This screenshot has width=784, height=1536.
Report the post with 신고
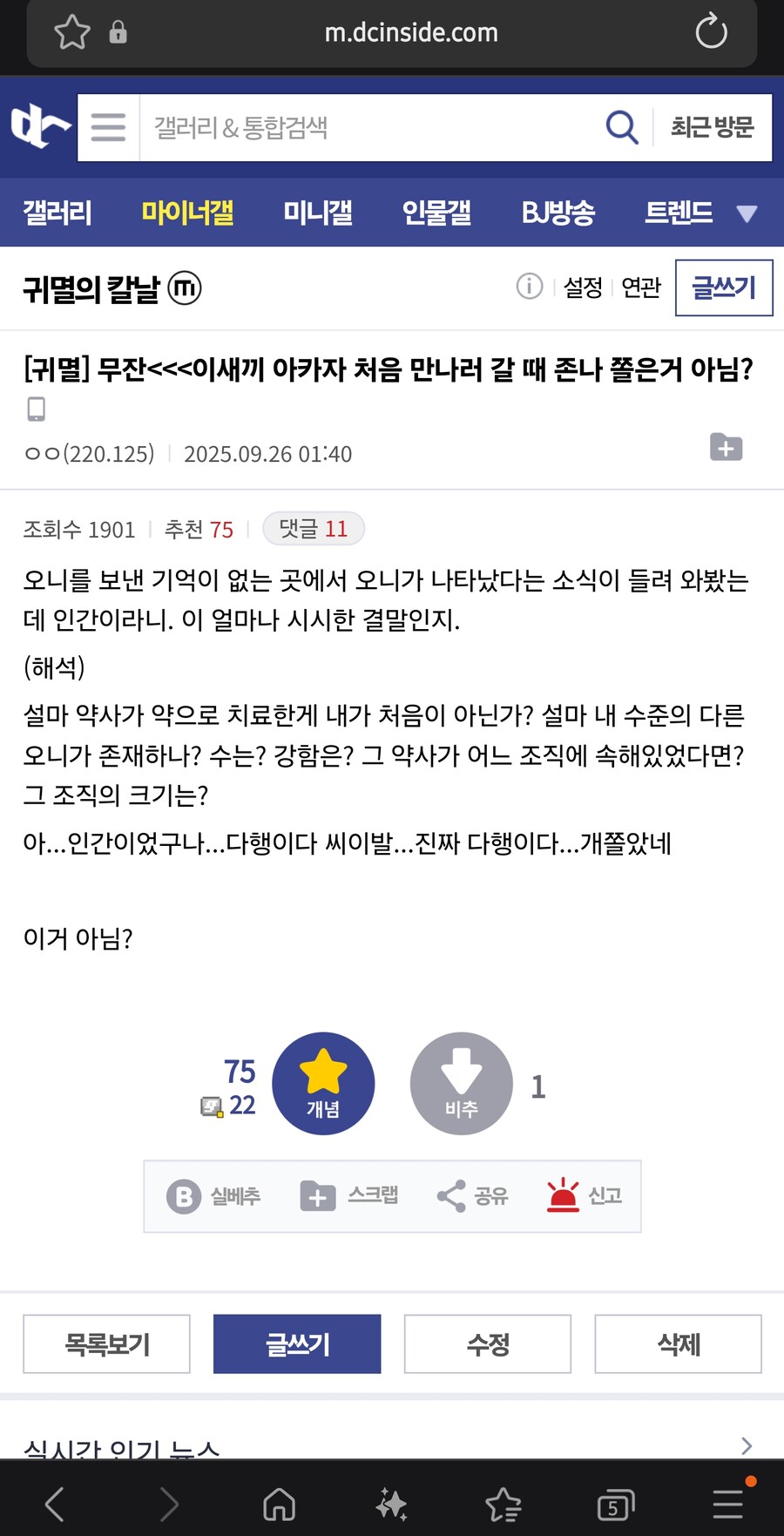click(585, 1196)
